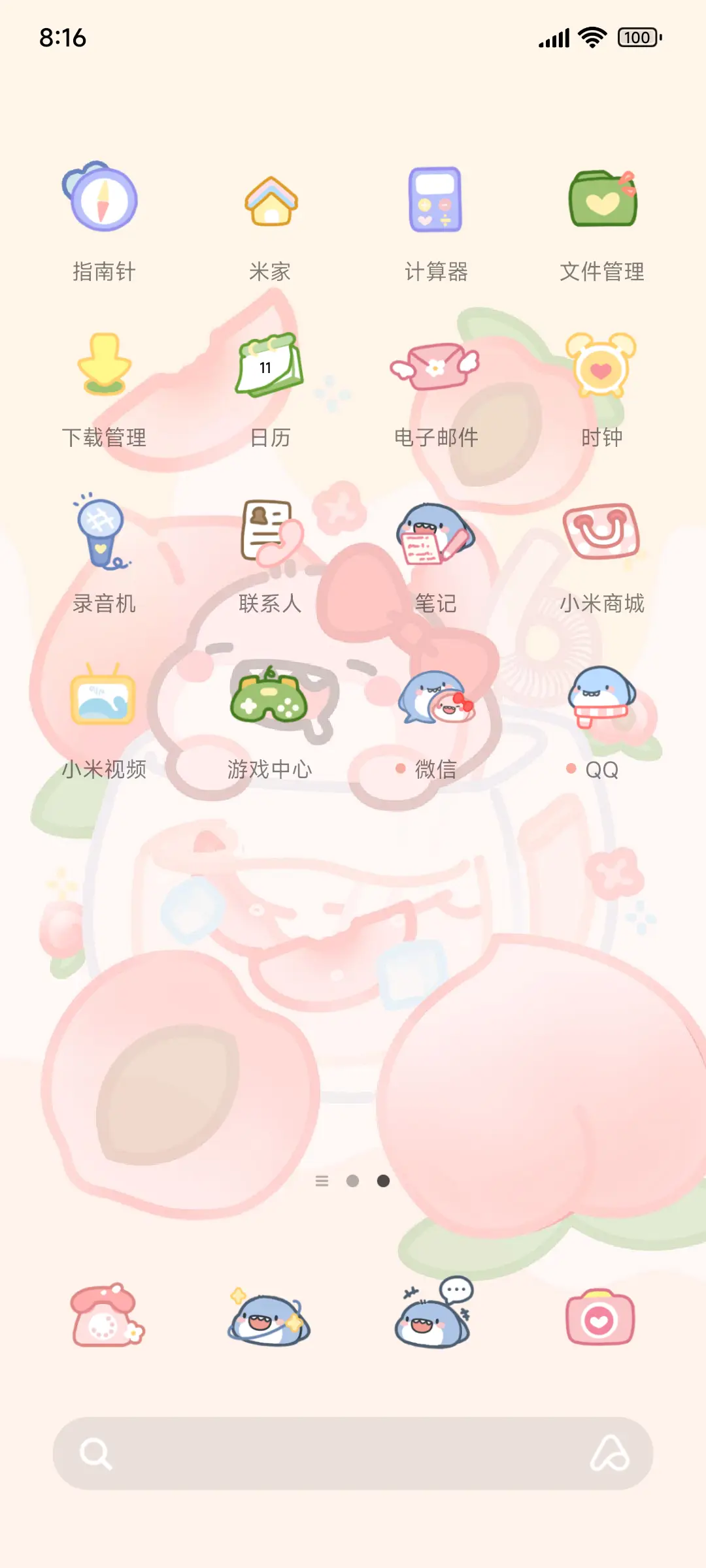The image size is (706, 1568).
Task: Launch the 米家 Mi Home app
Action: click(268, 199)
